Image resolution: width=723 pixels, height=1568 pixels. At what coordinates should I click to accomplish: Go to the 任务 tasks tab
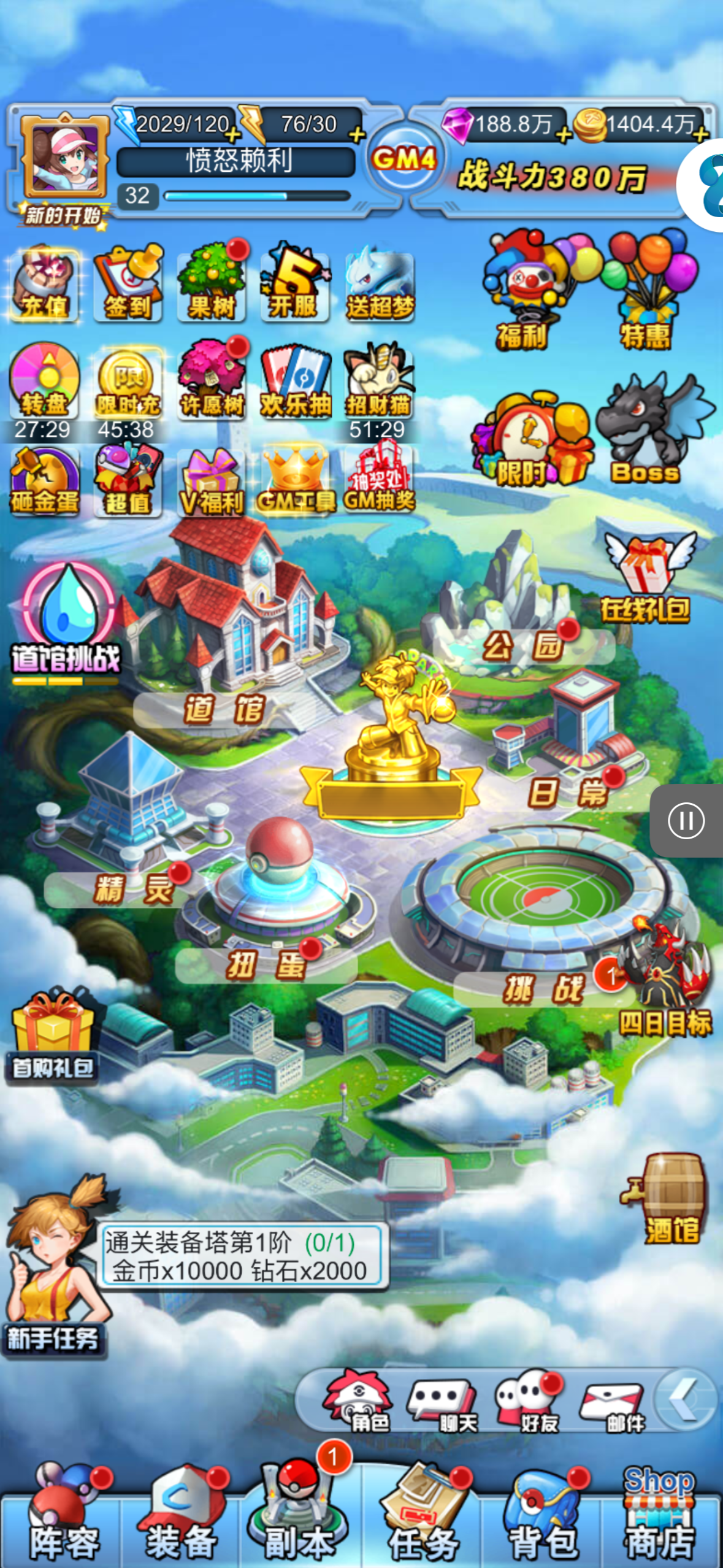coord(423,1515)
